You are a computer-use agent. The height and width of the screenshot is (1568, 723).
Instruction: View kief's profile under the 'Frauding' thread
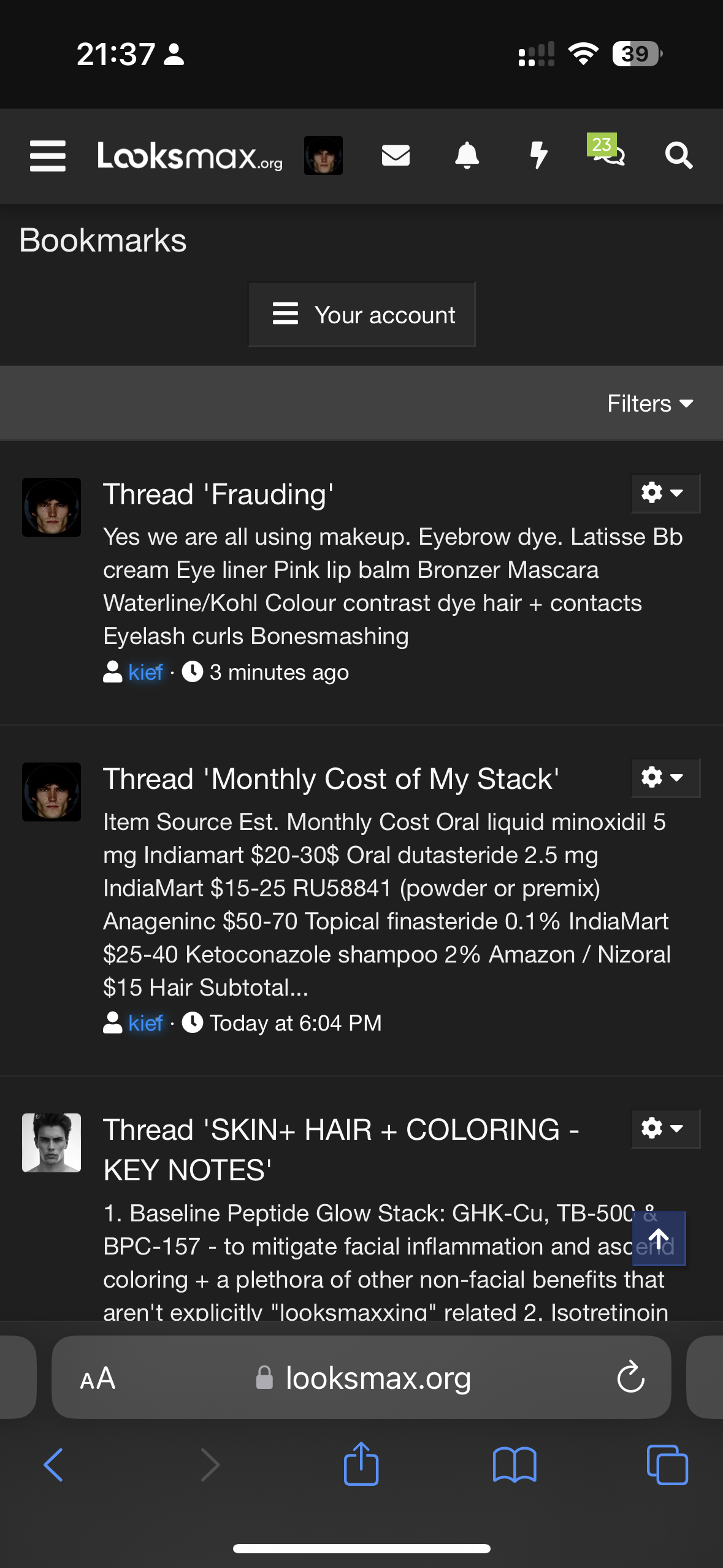tap(146, 672)
